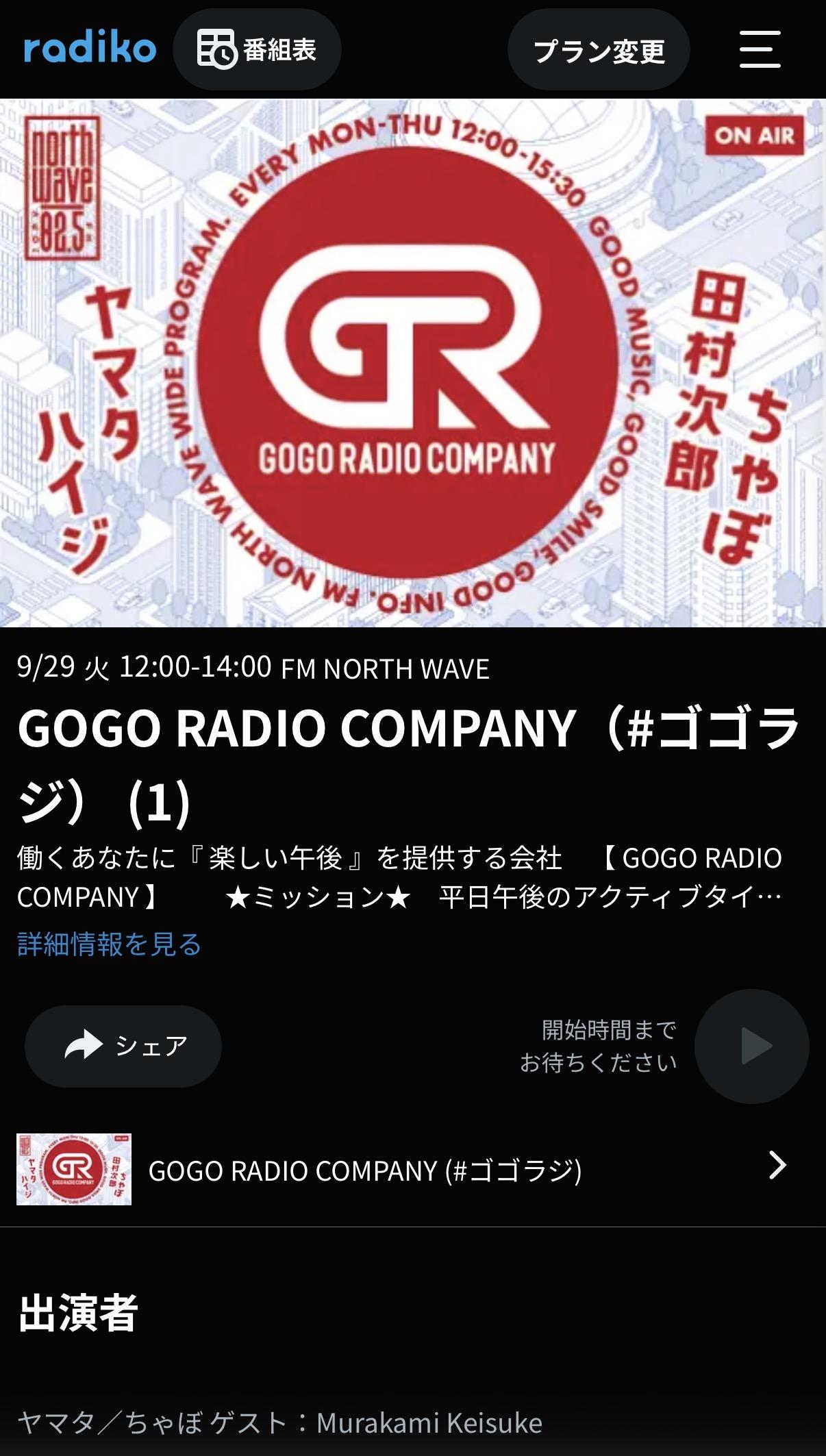Open the 番組表 program guide

coord(257,49)
